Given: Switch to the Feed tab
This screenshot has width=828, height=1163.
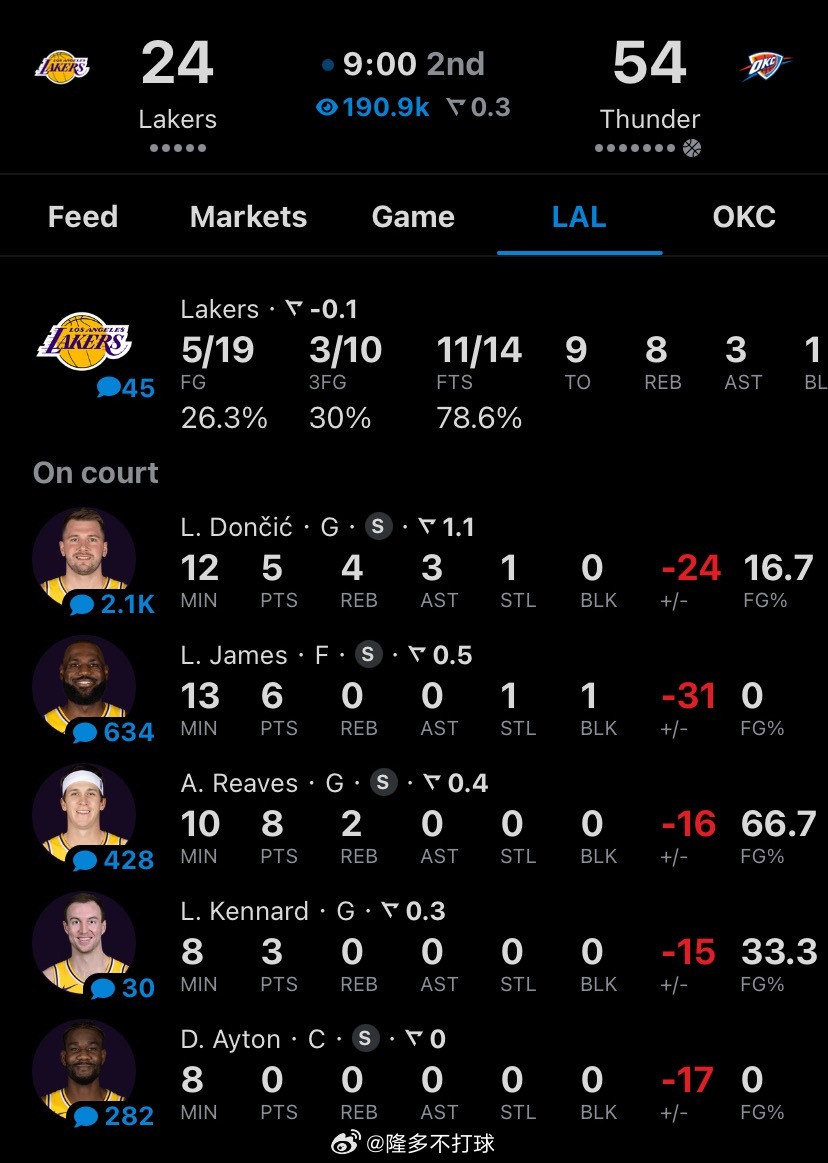Looking at the screenshot, I should pos(83,217).
